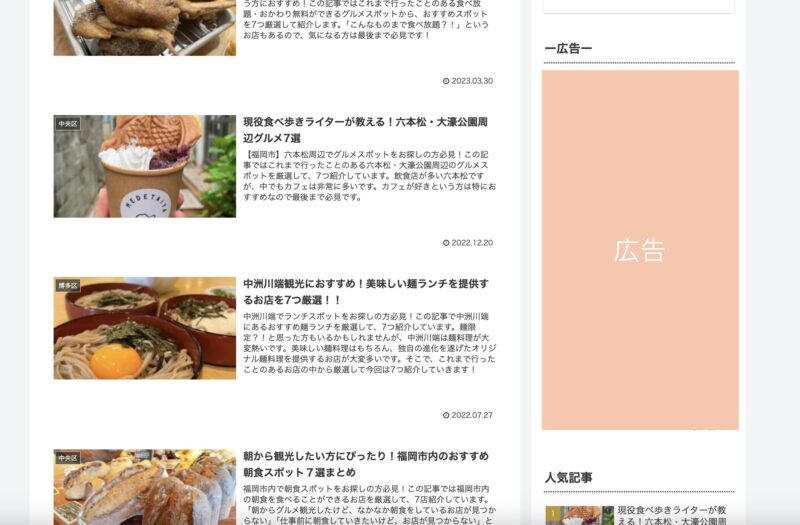Tap the taiyaki parfait article thumbnail
The image size is (800, 525).
click(x=145, y=166)
